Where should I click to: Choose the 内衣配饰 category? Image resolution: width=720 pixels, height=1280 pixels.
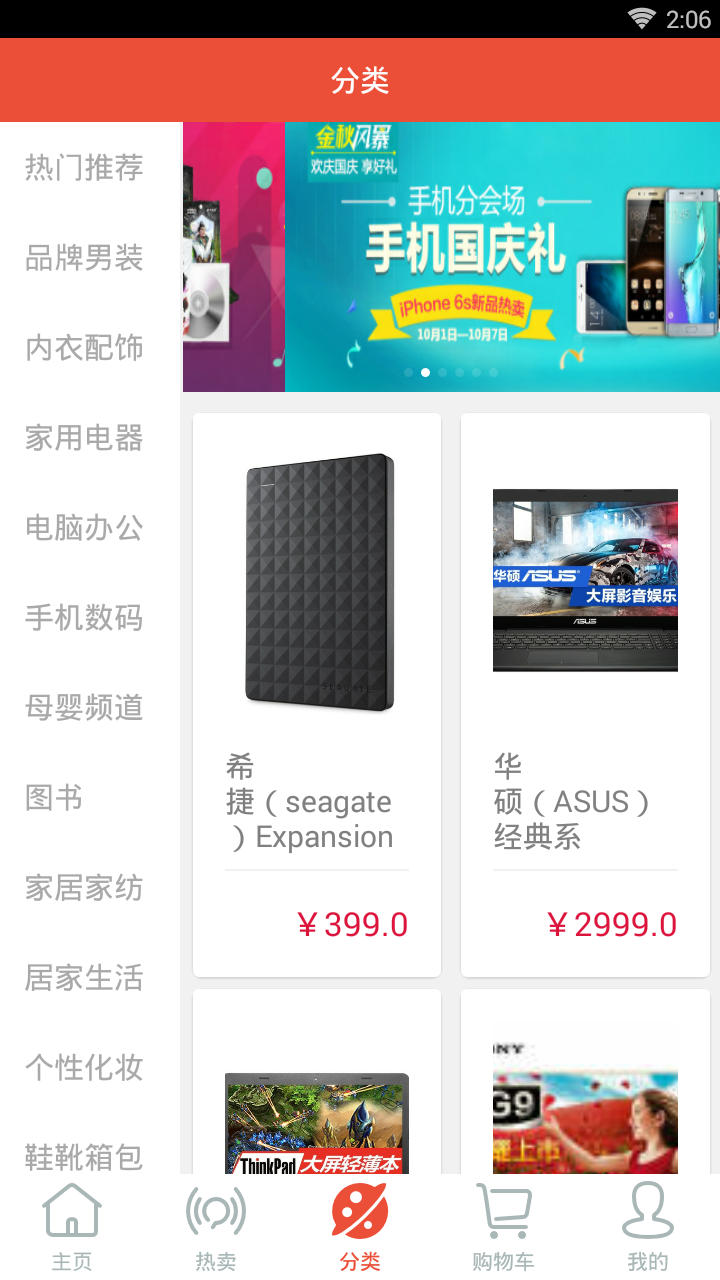tap(85, 348)
